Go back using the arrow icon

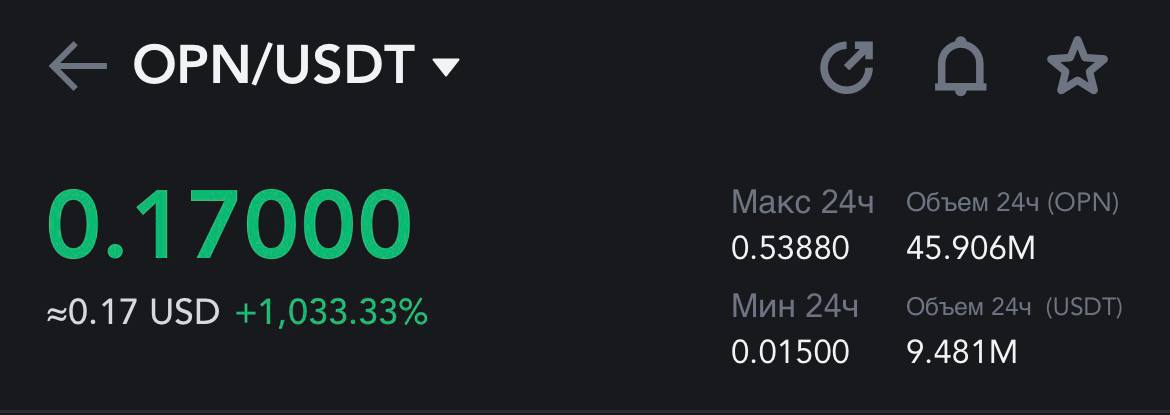[x=77, y=67]
